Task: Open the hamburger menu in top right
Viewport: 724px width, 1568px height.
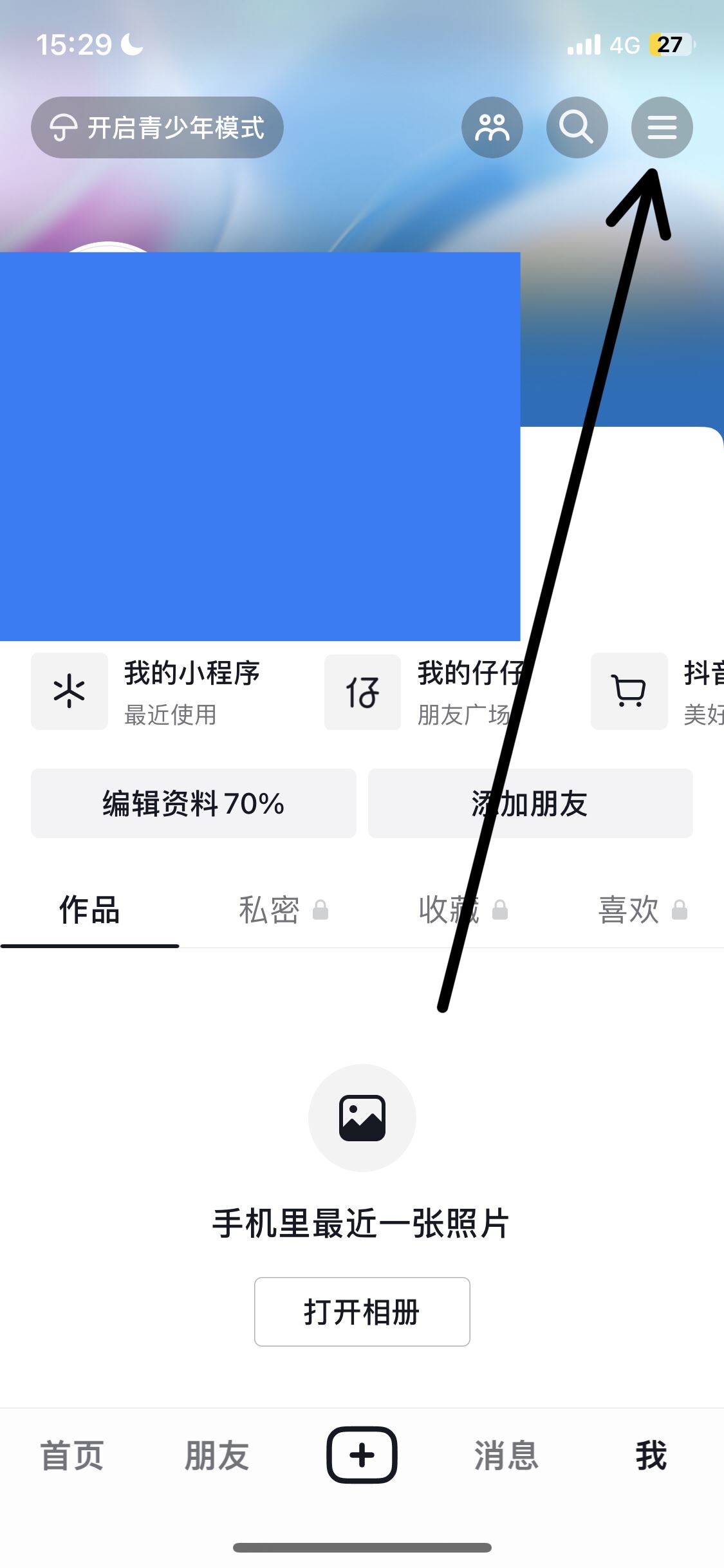Action: [x=662, y=127]
